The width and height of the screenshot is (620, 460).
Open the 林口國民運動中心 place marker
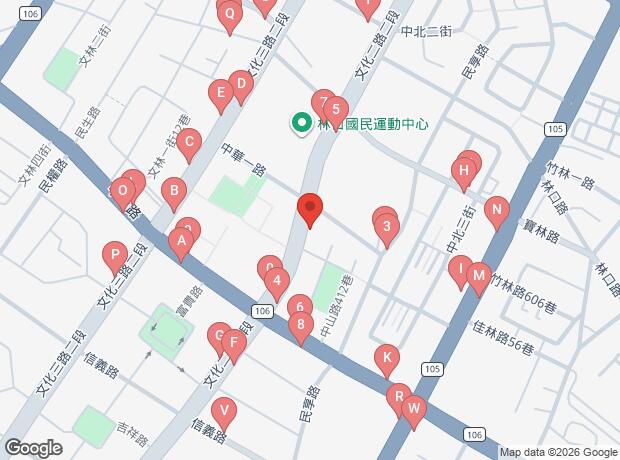pos(299,124)
